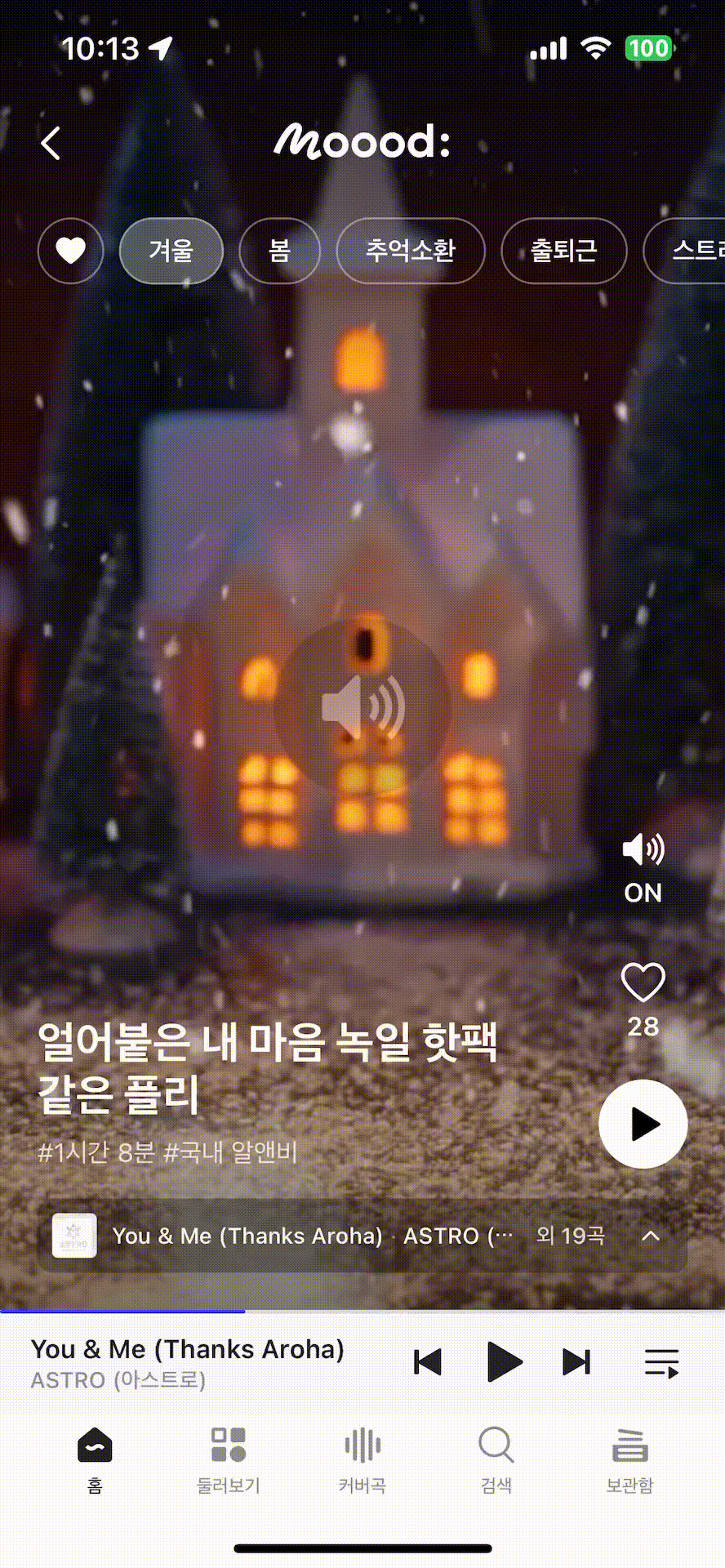Toggle the sound ON speaker icon

(x=643, y=851)
